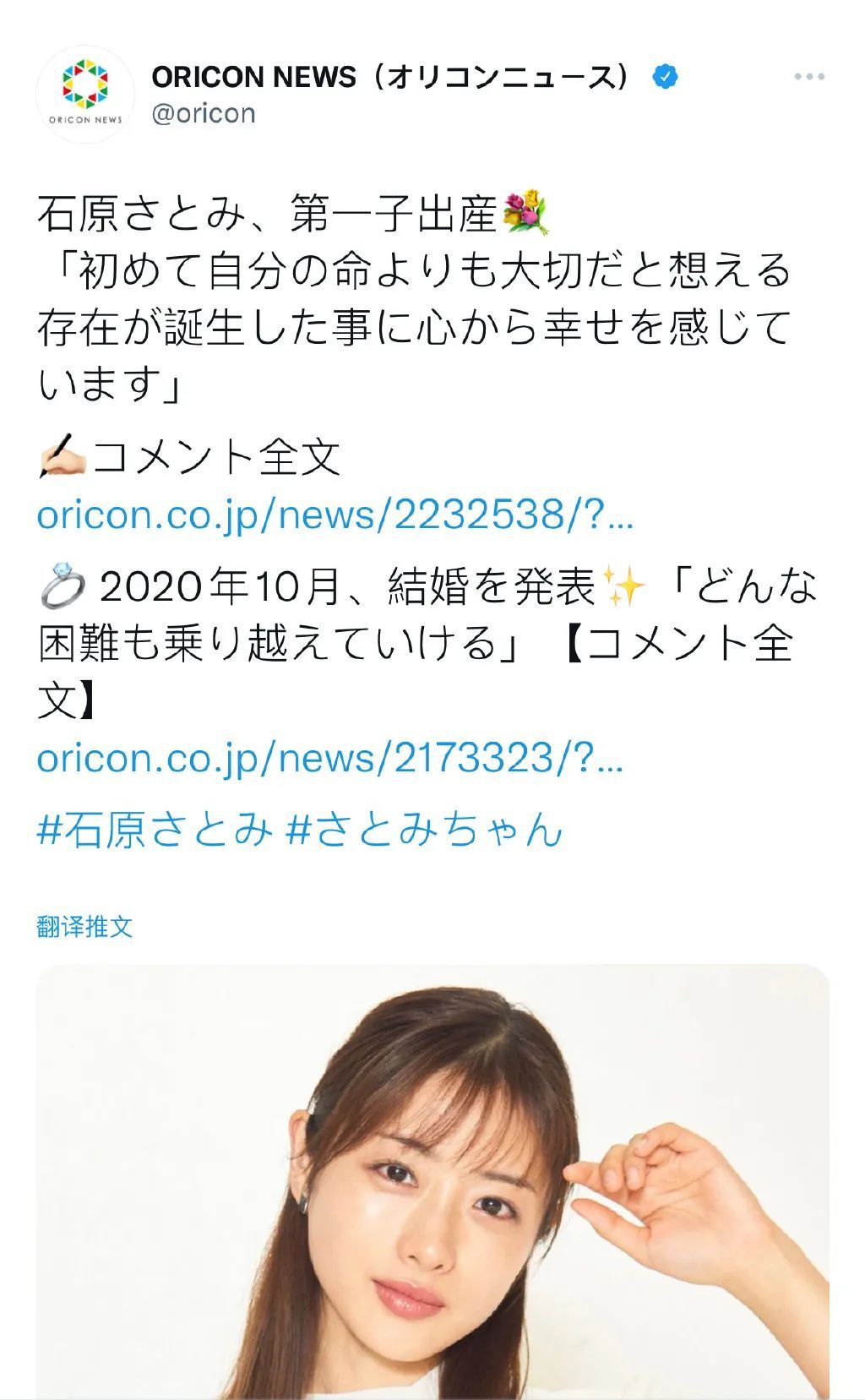Open the attached photo in the tweet

click(432, 1182)
